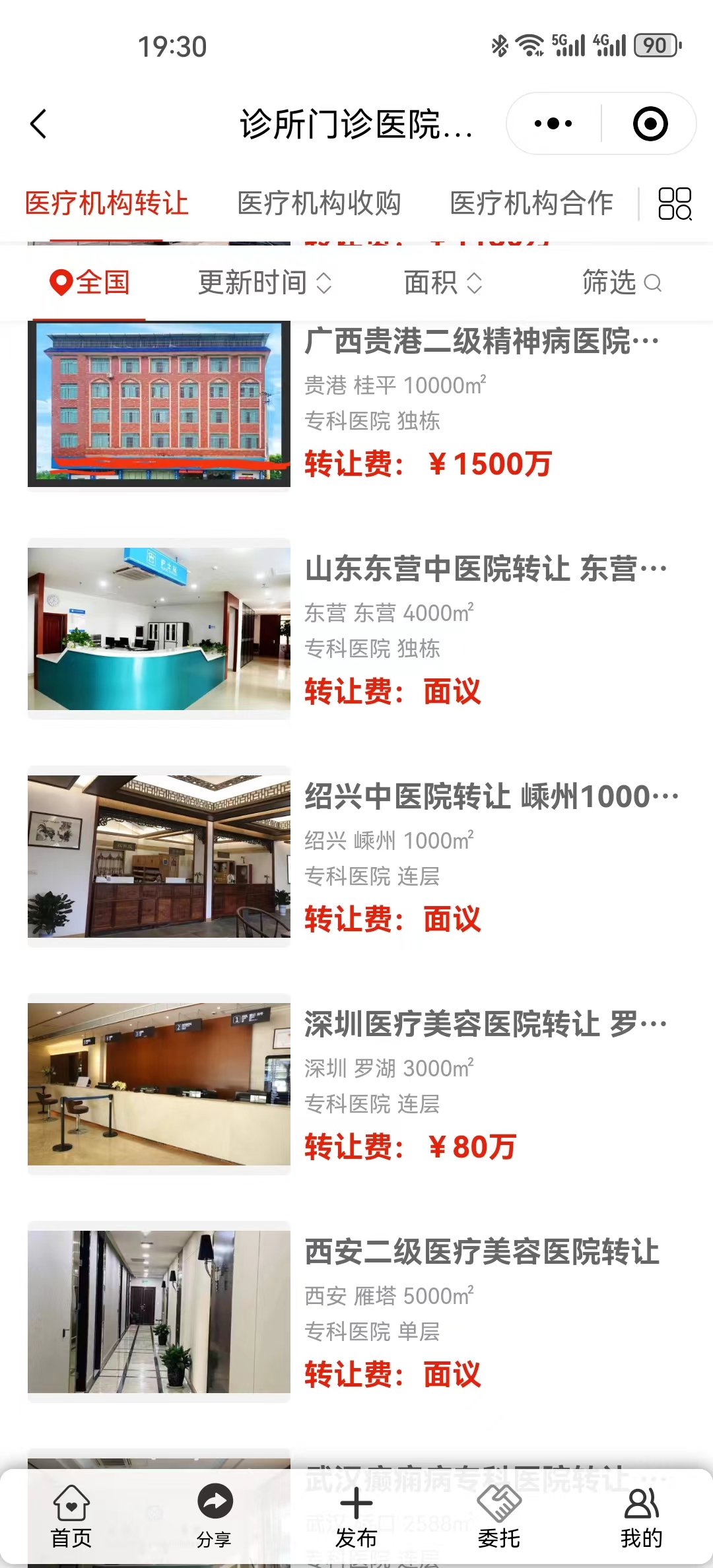Open 广西贵港二级精神病医院 listing

point(481,342)
